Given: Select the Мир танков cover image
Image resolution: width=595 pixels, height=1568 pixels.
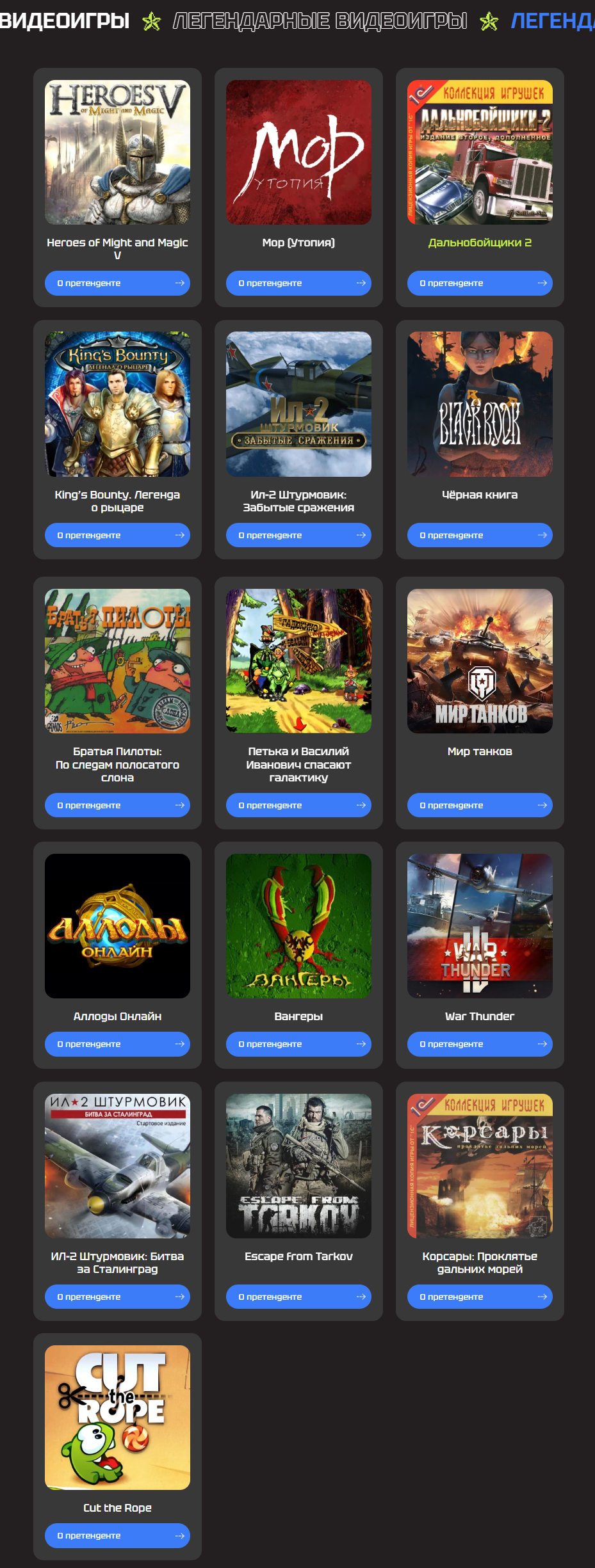Looking at the screenshot, I should tap(480, 661).
